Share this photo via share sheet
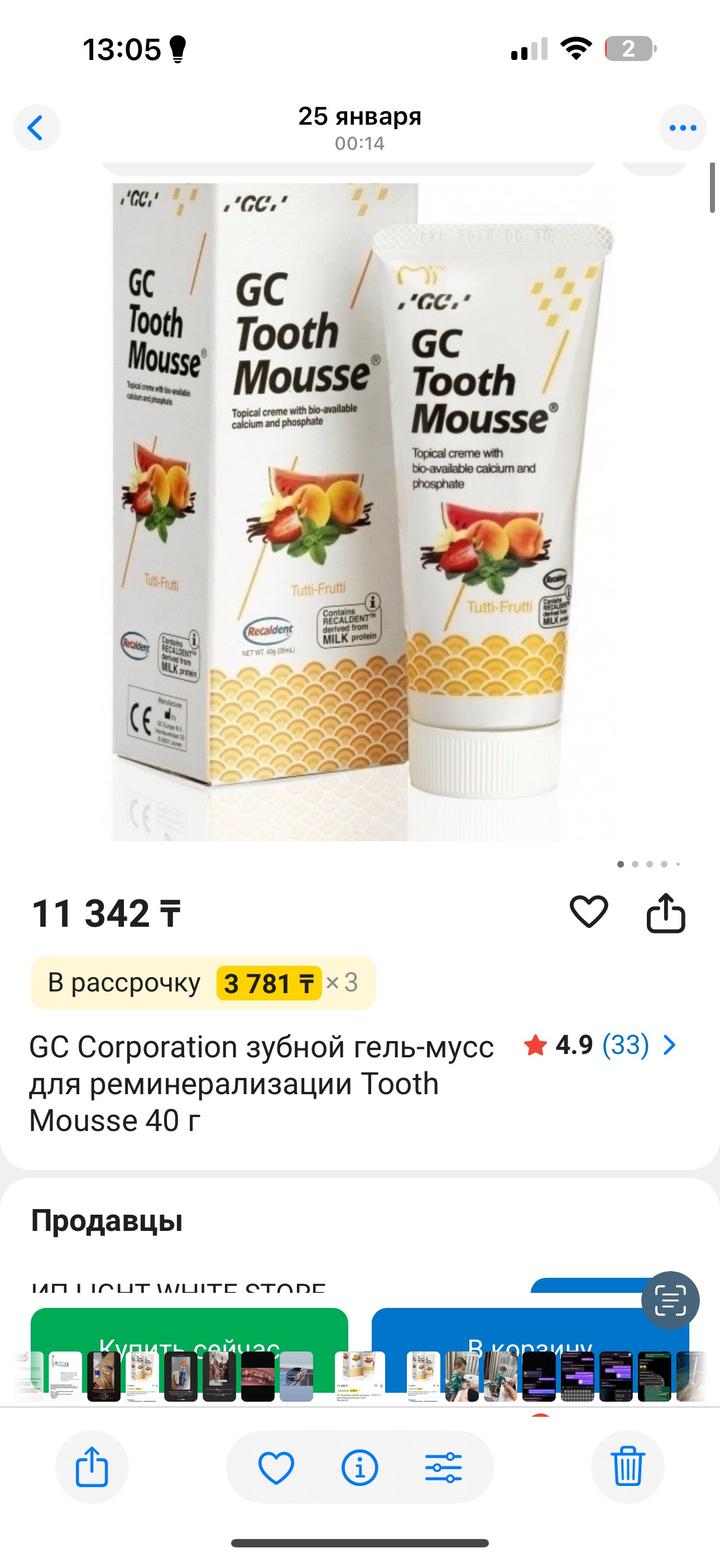Screen dimensions: 720x1561 click(92, 1468)
